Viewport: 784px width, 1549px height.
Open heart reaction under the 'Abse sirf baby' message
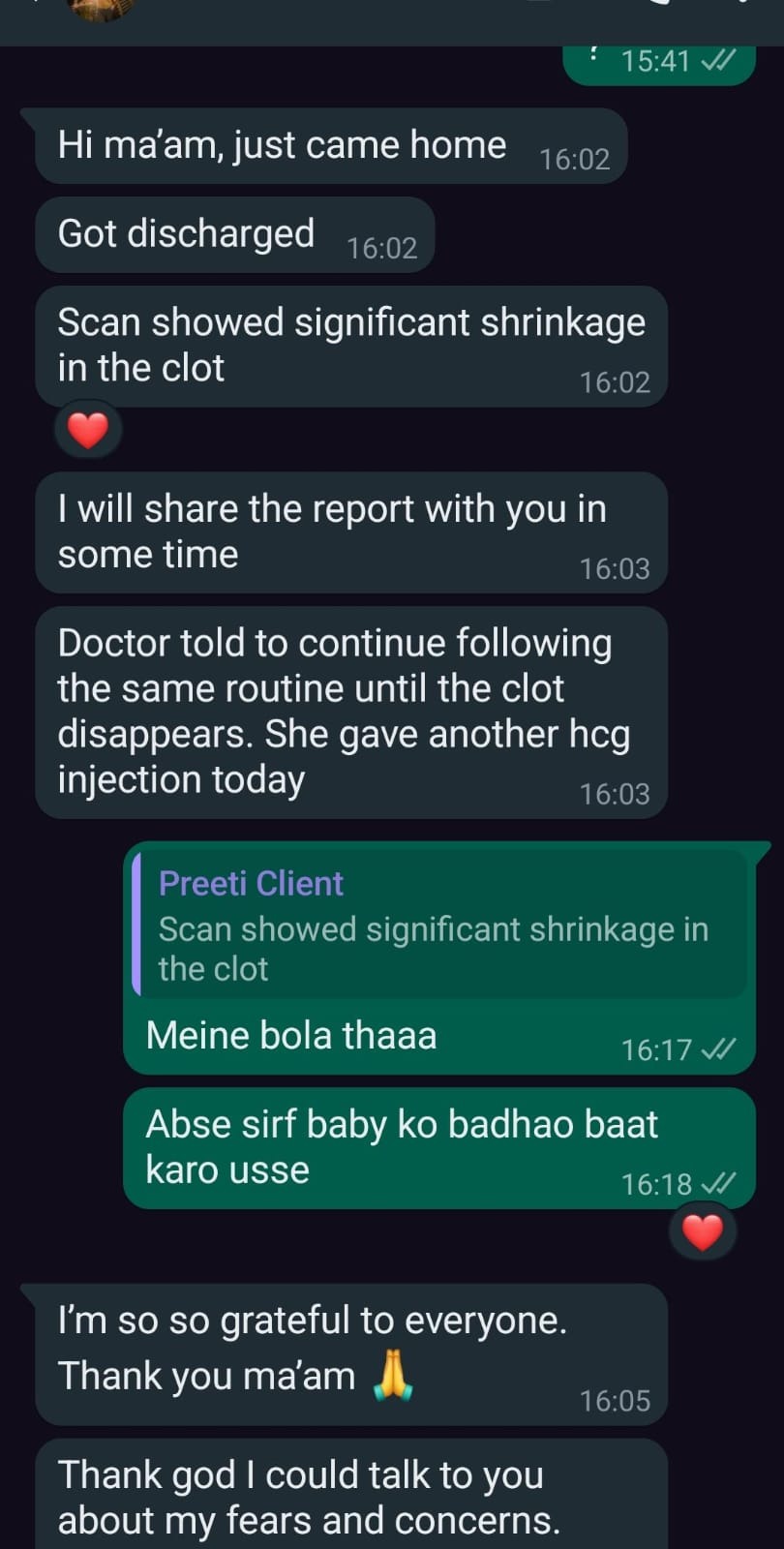tap(703, 1232)
